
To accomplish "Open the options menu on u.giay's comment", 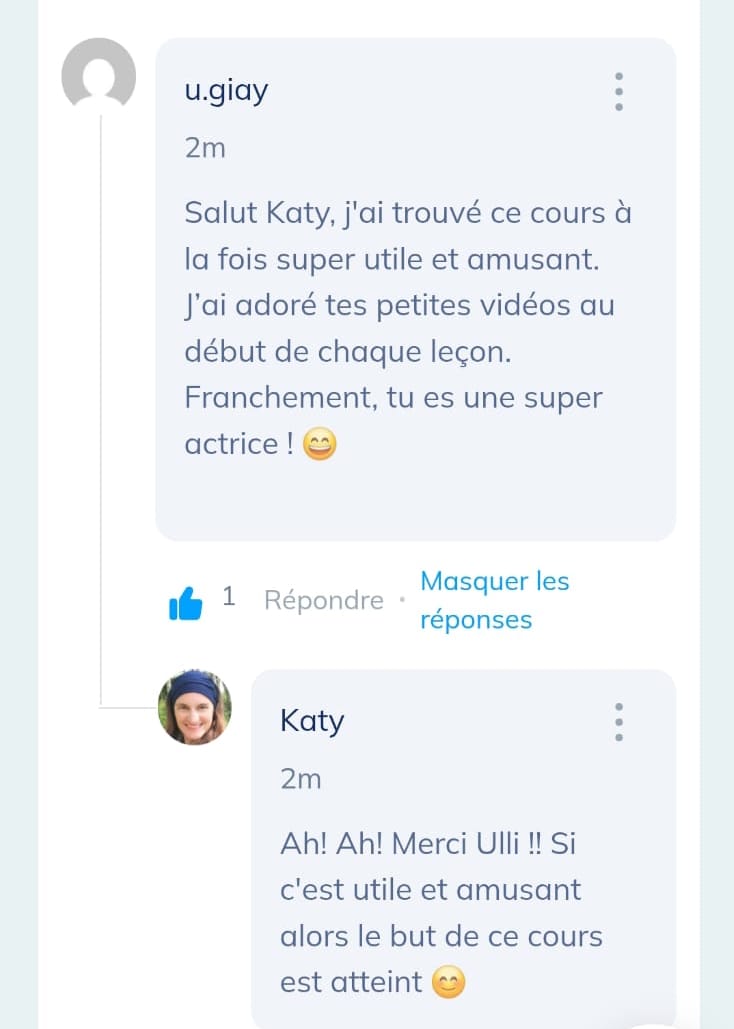I will 619,92.
